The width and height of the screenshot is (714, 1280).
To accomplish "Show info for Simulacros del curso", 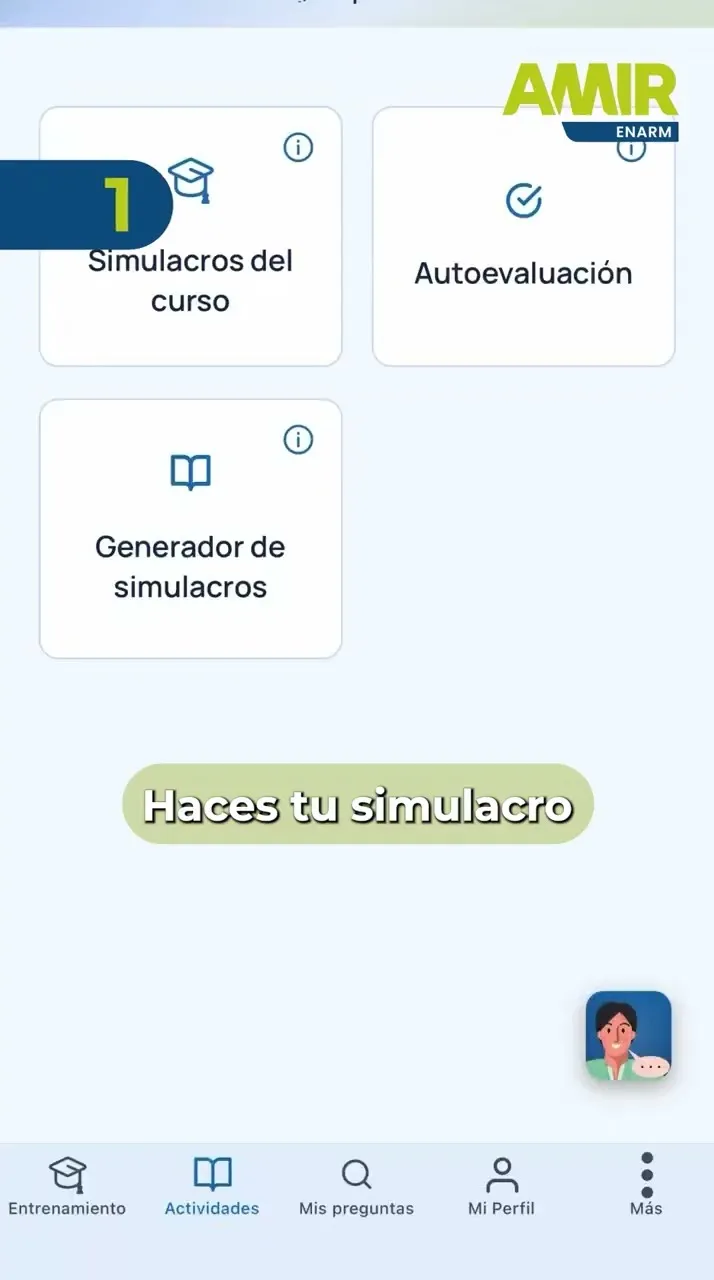I will (298, 148).
